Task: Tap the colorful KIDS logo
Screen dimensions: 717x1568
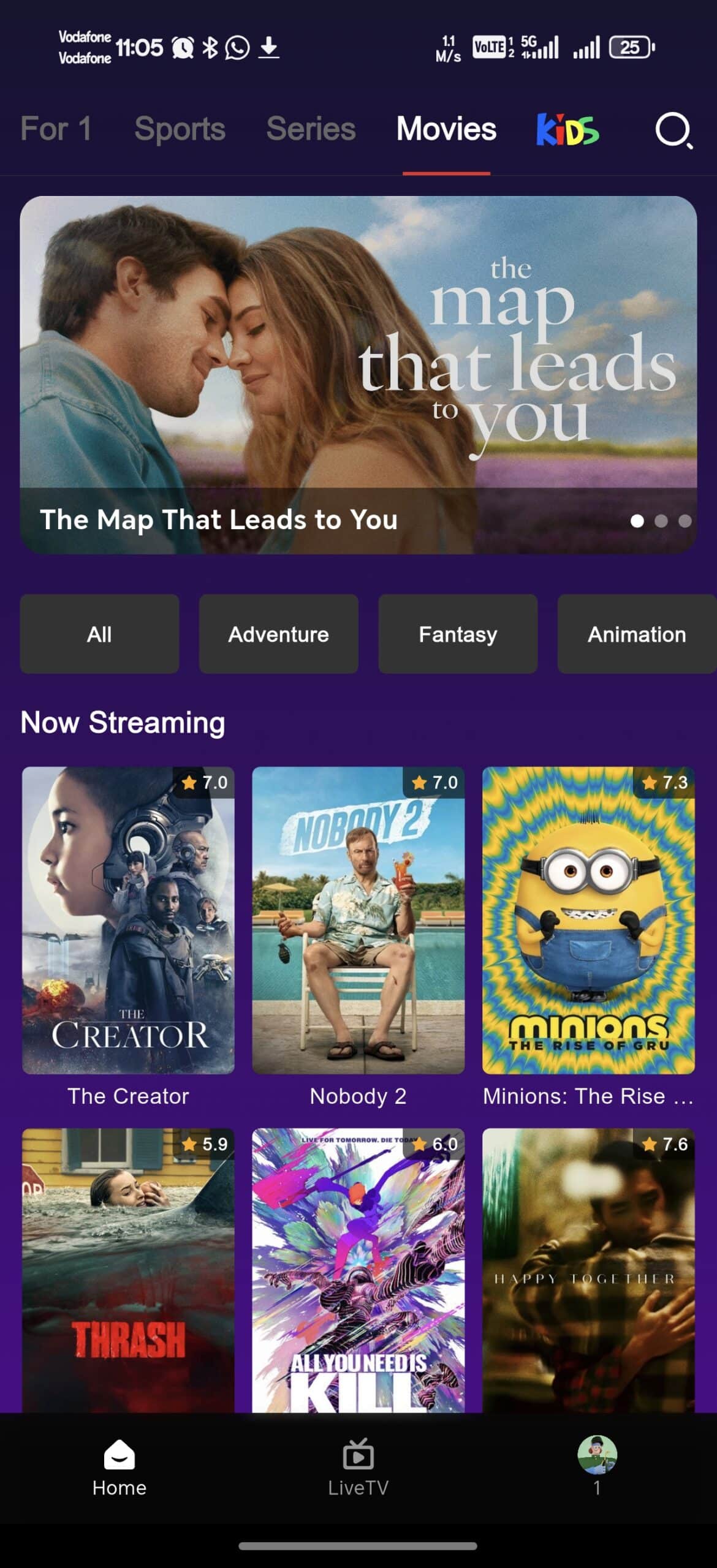Action: coord(567,129)
